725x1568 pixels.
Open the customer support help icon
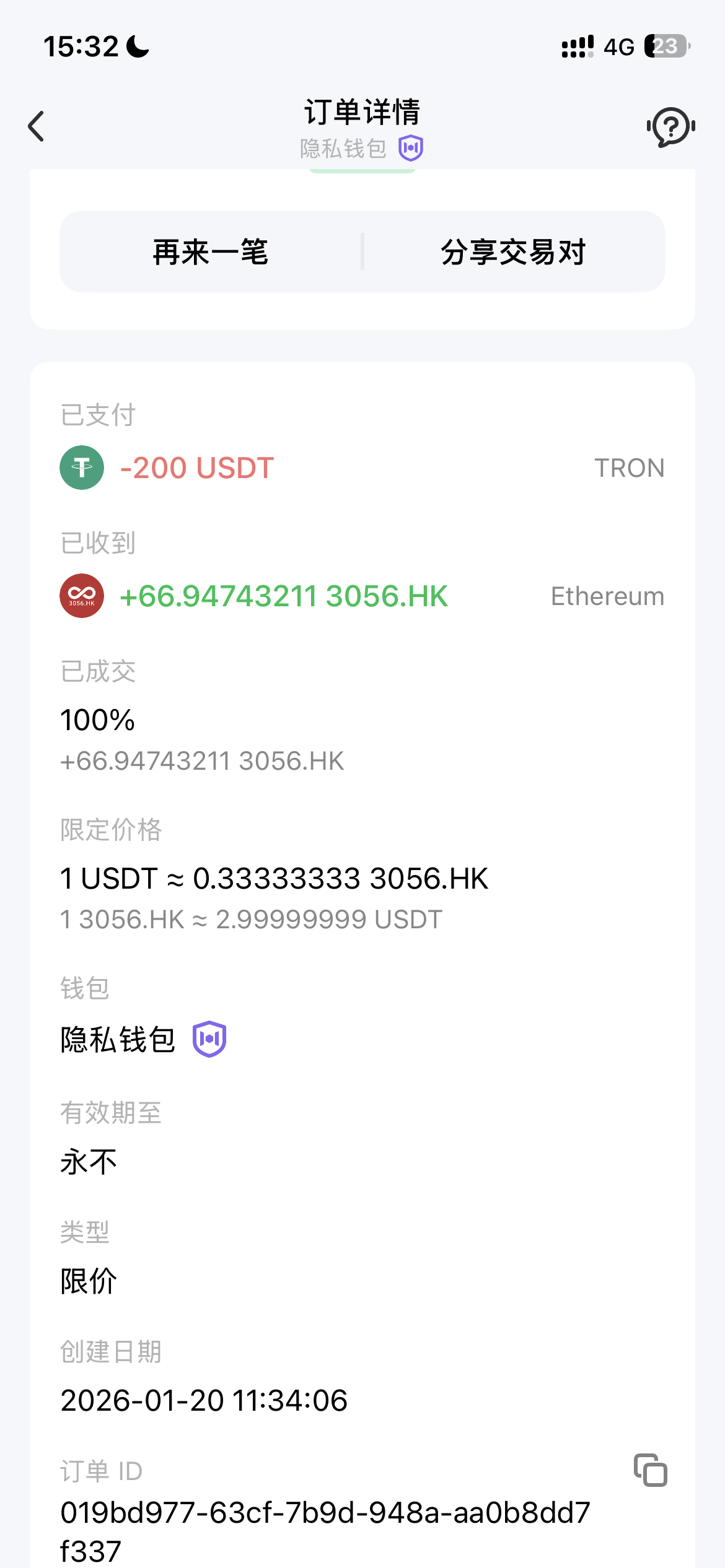point(670,127)
